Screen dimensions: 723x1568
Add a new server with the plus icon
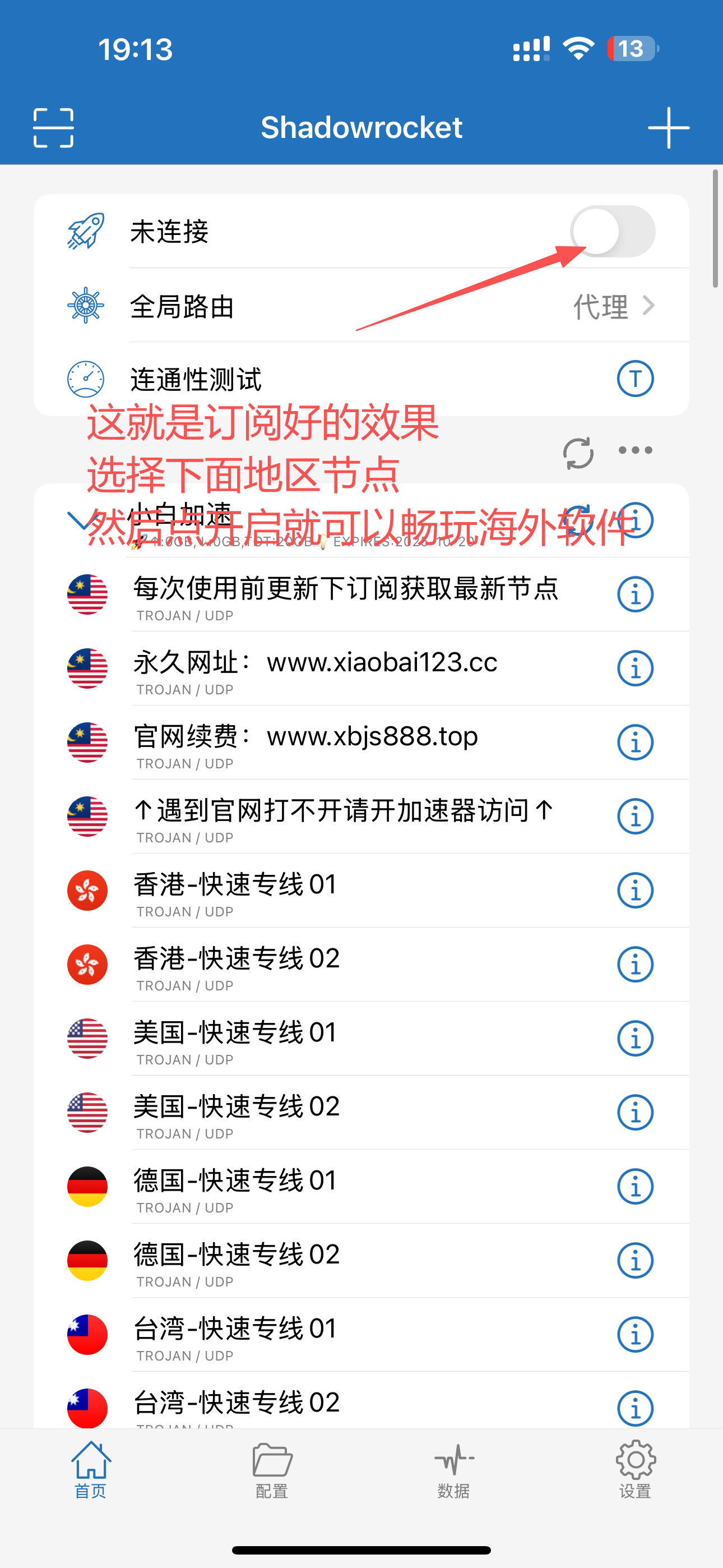(x=668, y=128)
